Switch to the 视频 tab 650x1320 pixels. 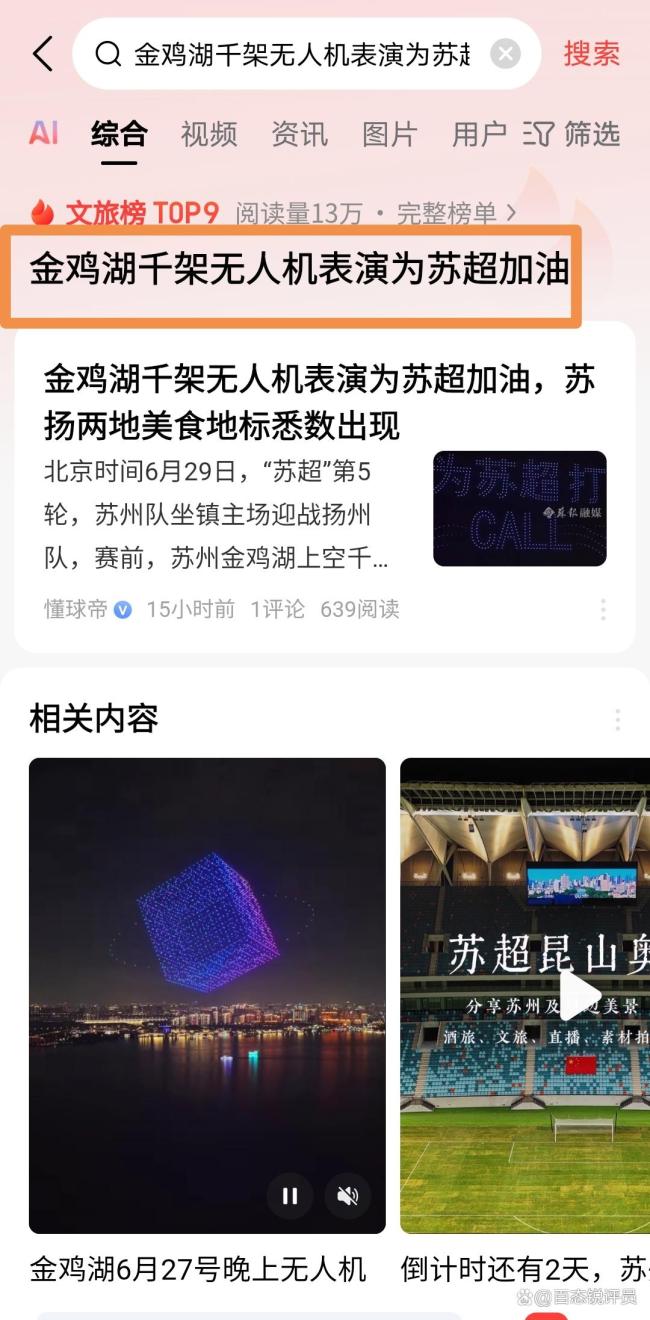coord(209,133)
